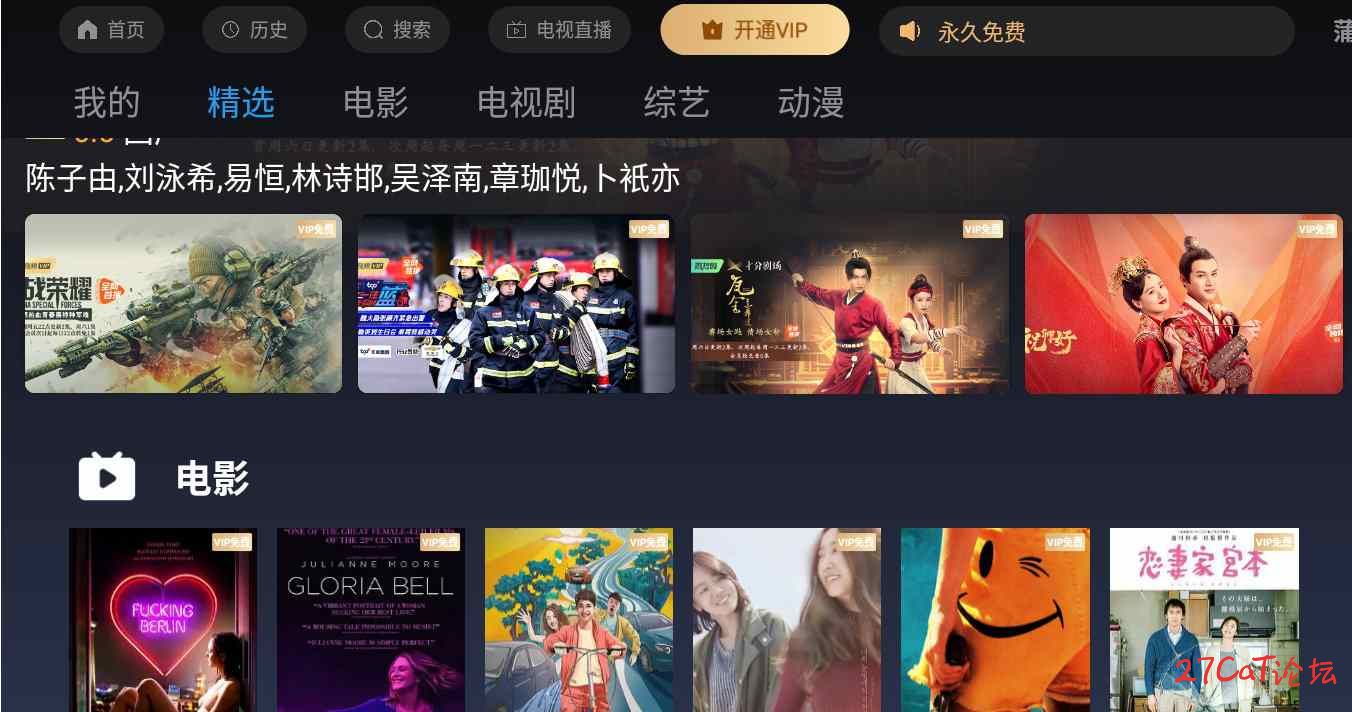Switch to the 我的 tab
1352x712 pixels.
[x=107, y=103]
